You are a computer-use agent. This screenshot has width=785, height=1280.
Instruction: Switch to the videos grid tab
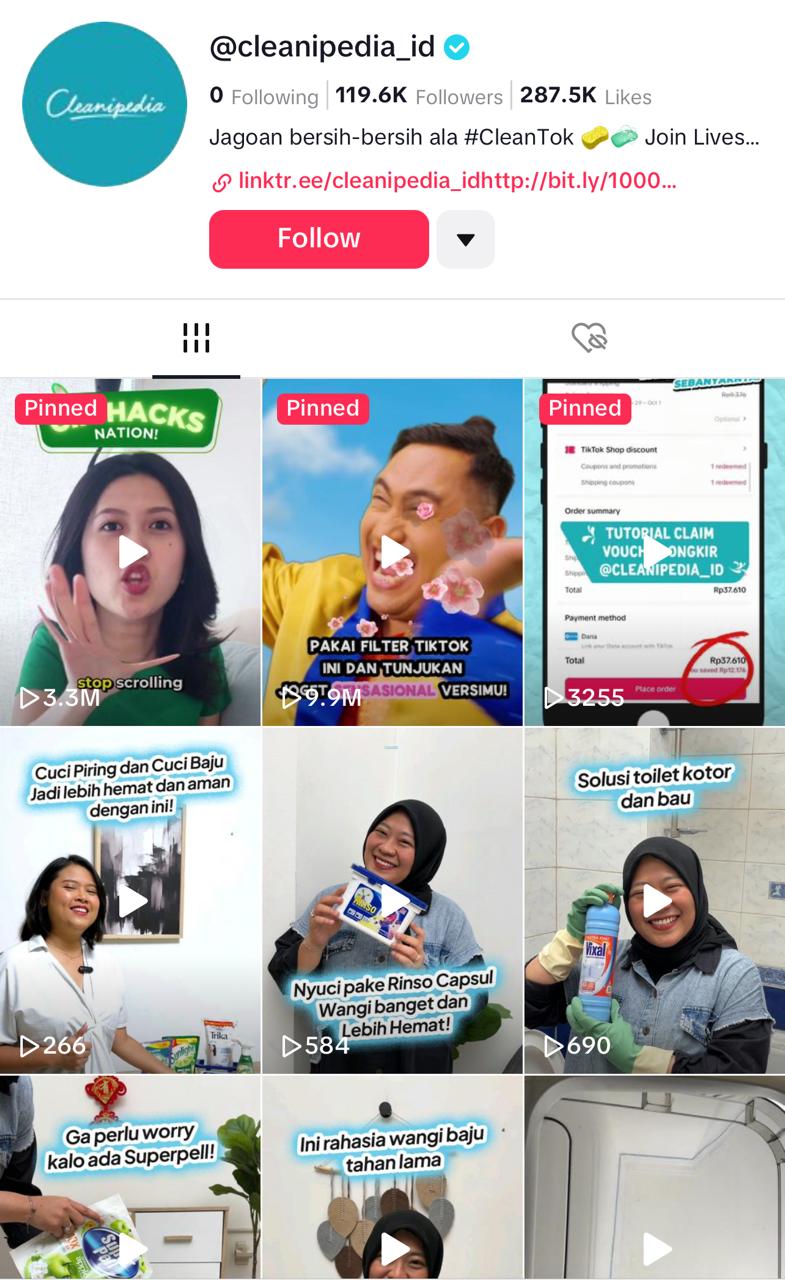click(196, 338)
